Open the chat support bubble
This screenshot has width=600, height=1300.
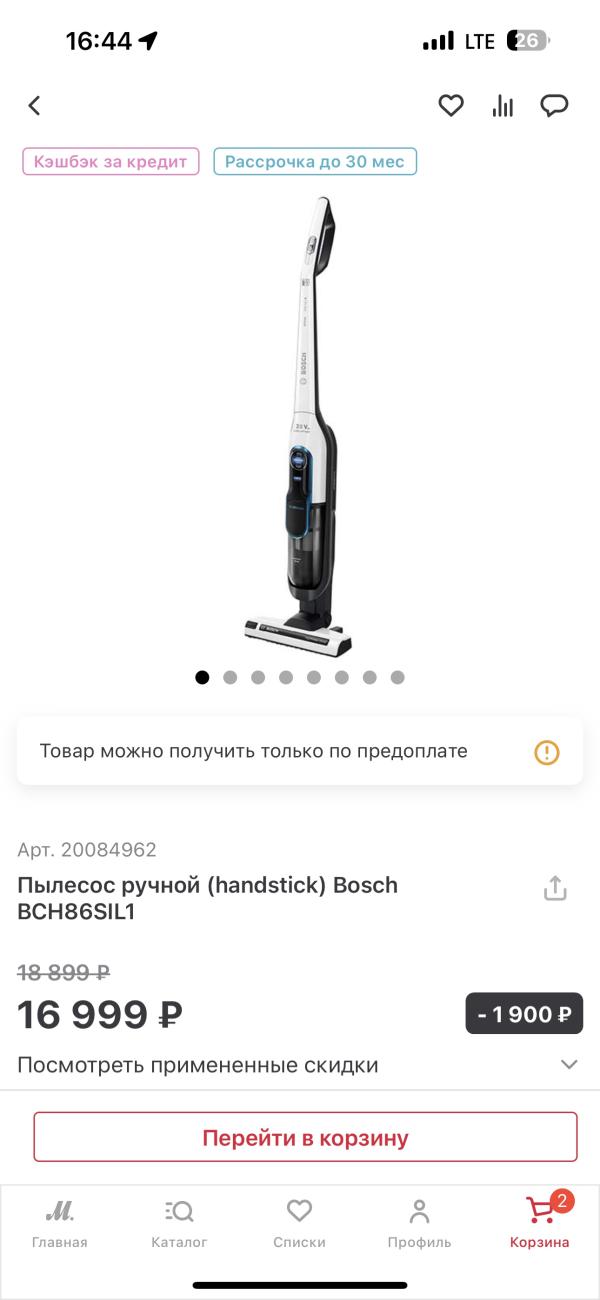coord(554,105)
